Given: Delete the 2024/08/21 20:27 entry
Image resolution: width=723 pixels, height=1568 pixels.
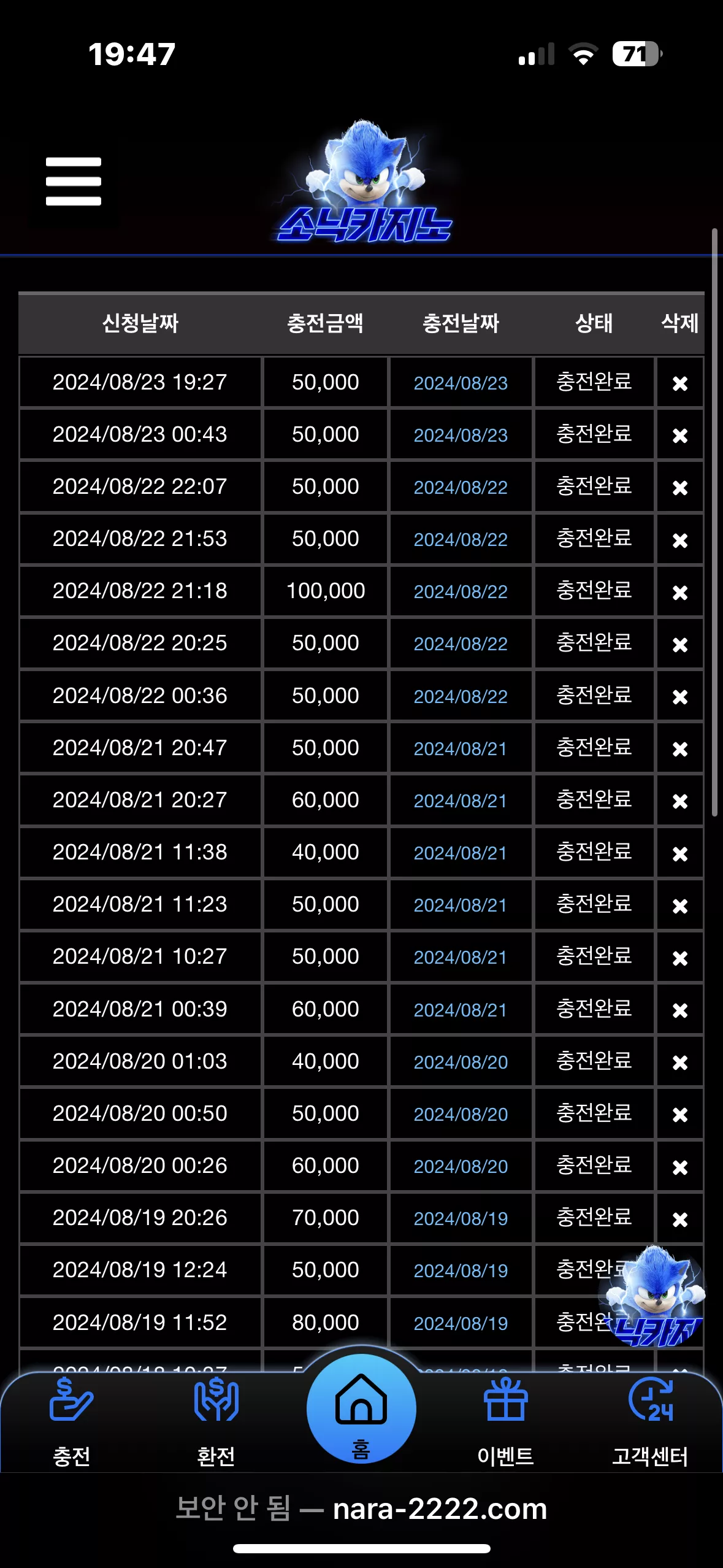Looking at the screenshot, I should 680,801.
